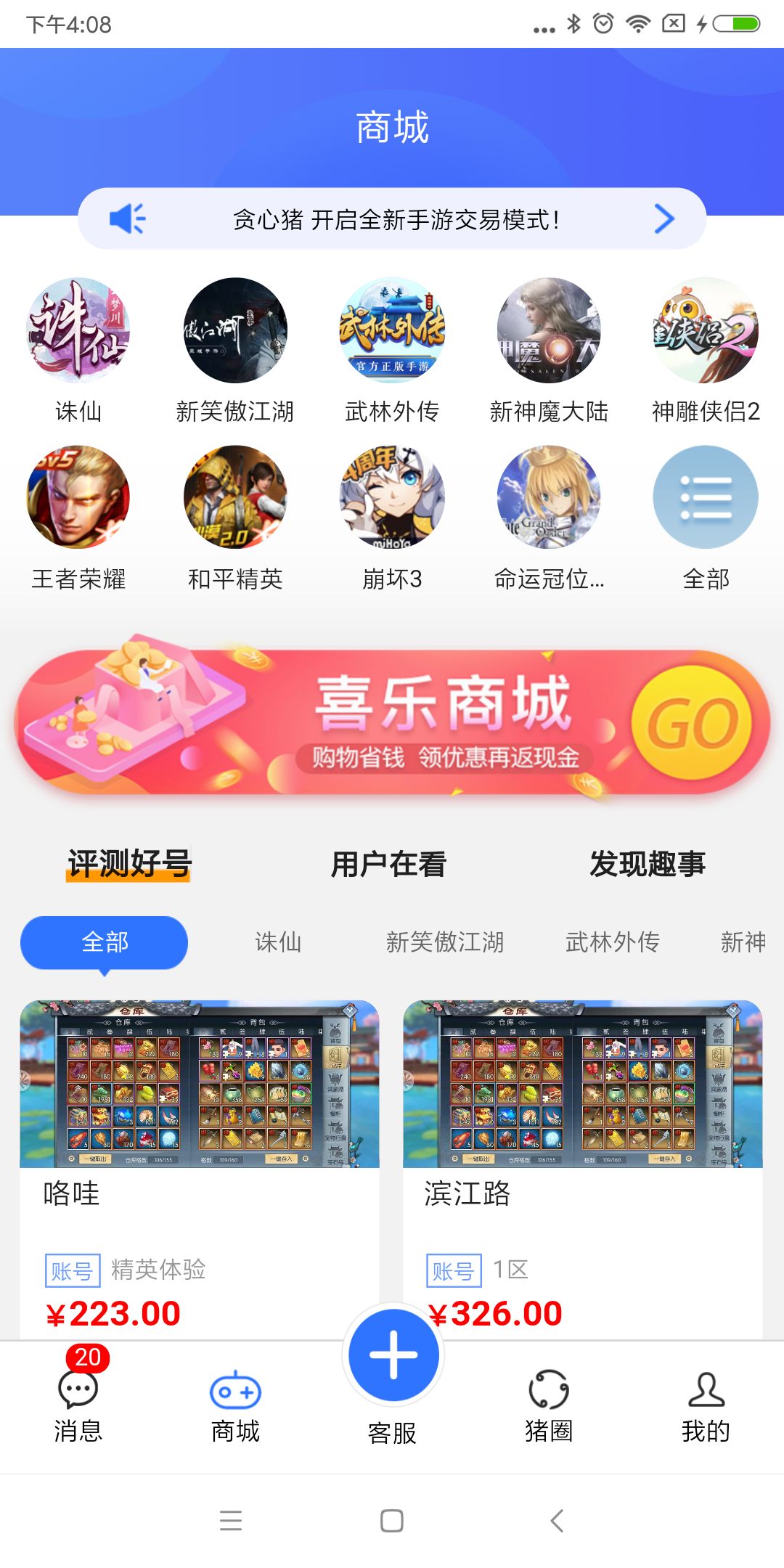Tap GO on the 喜乐商城 banner
Viewport: 784px width, 1568px height.
pyautogui.click(x=691, y=723)
